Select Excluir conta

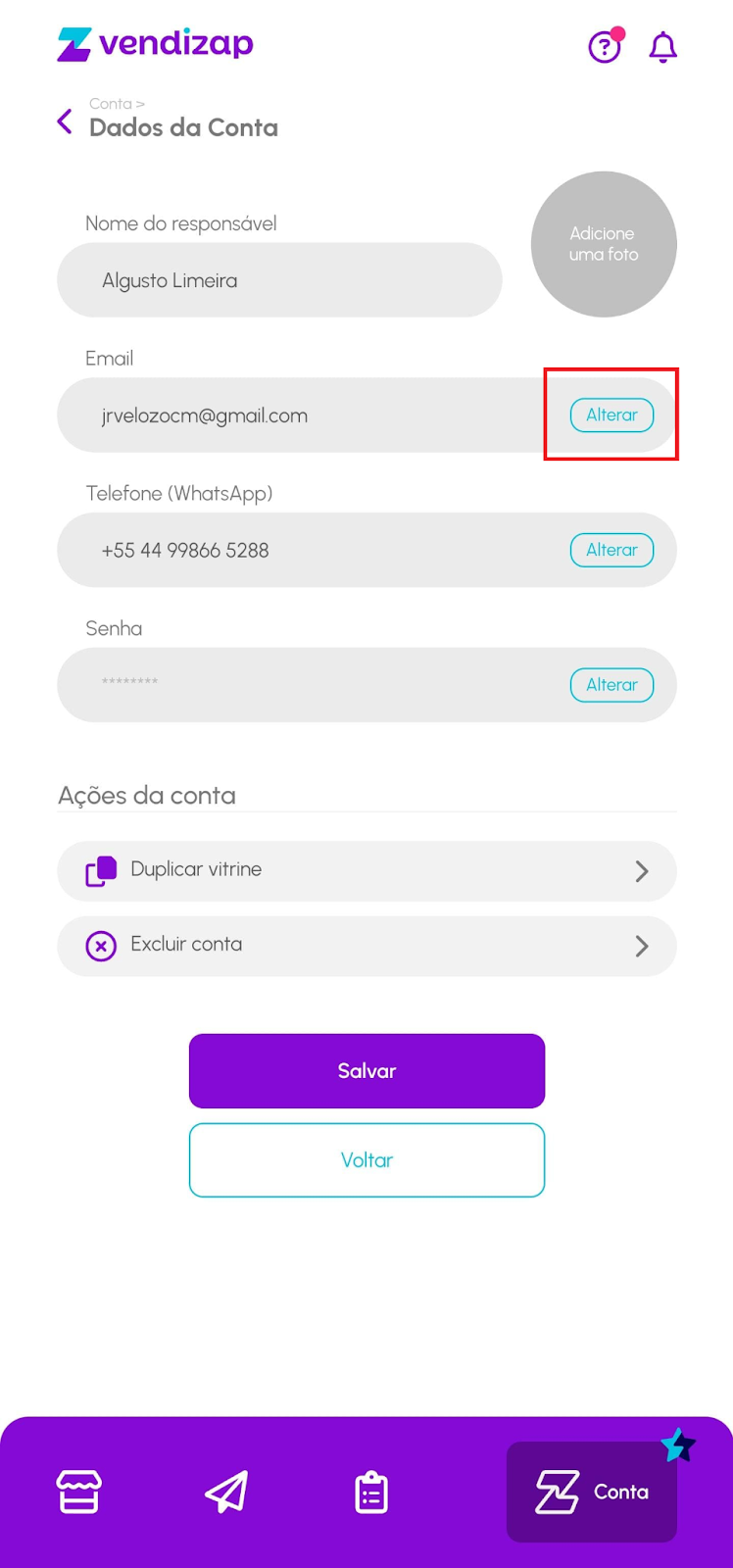[366, 946]
